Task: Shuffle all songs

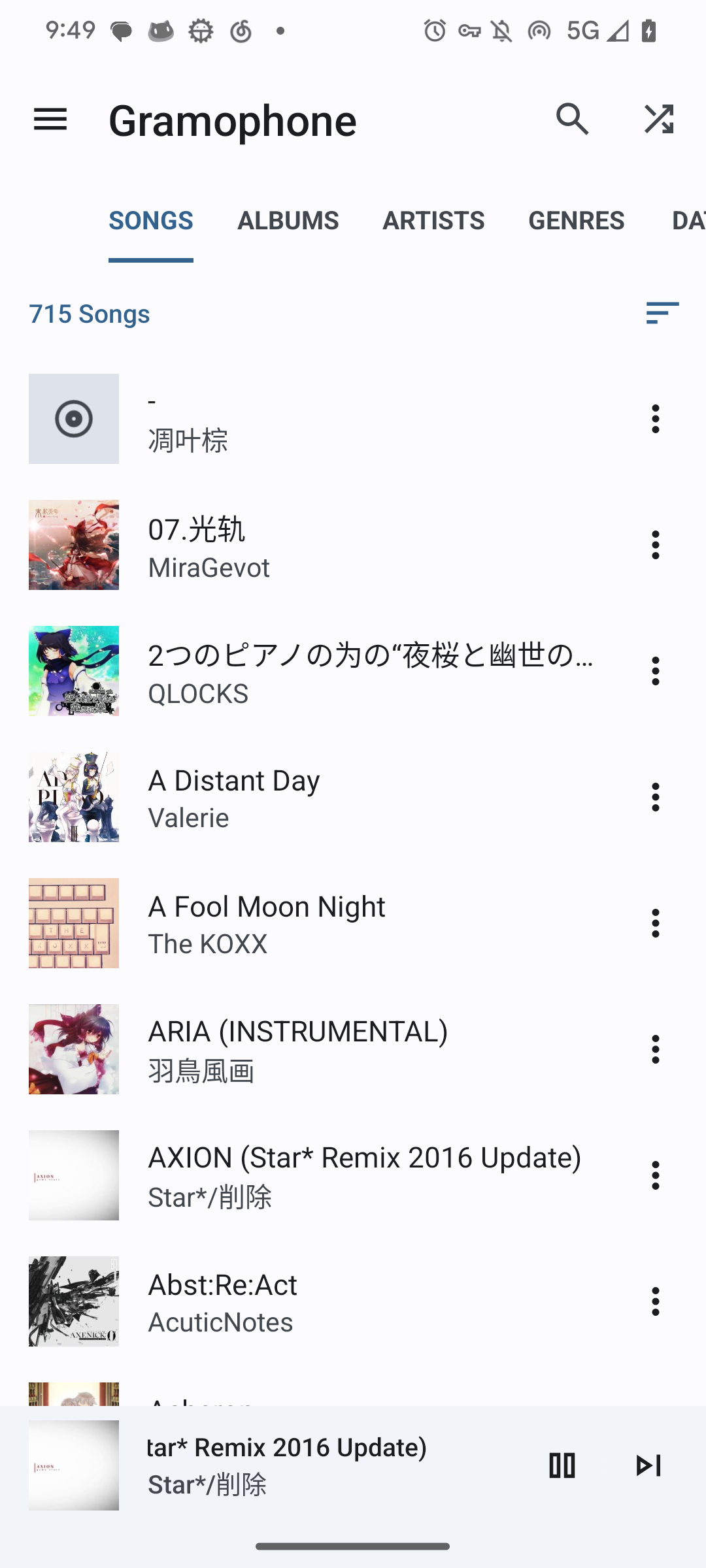Action: click(658, 120)
